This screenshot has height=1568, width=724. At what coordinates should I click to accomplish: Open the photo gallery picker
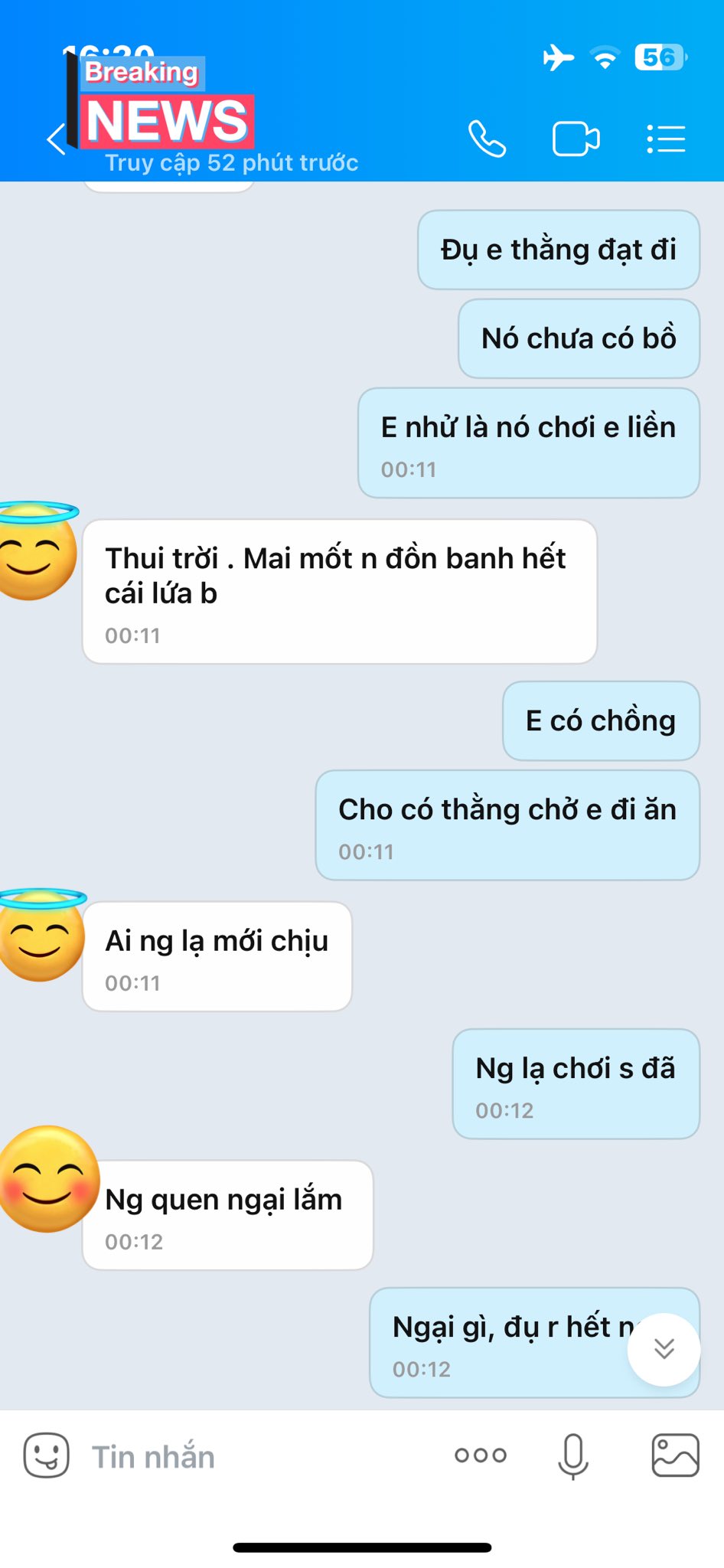[x=674, y=1455]
